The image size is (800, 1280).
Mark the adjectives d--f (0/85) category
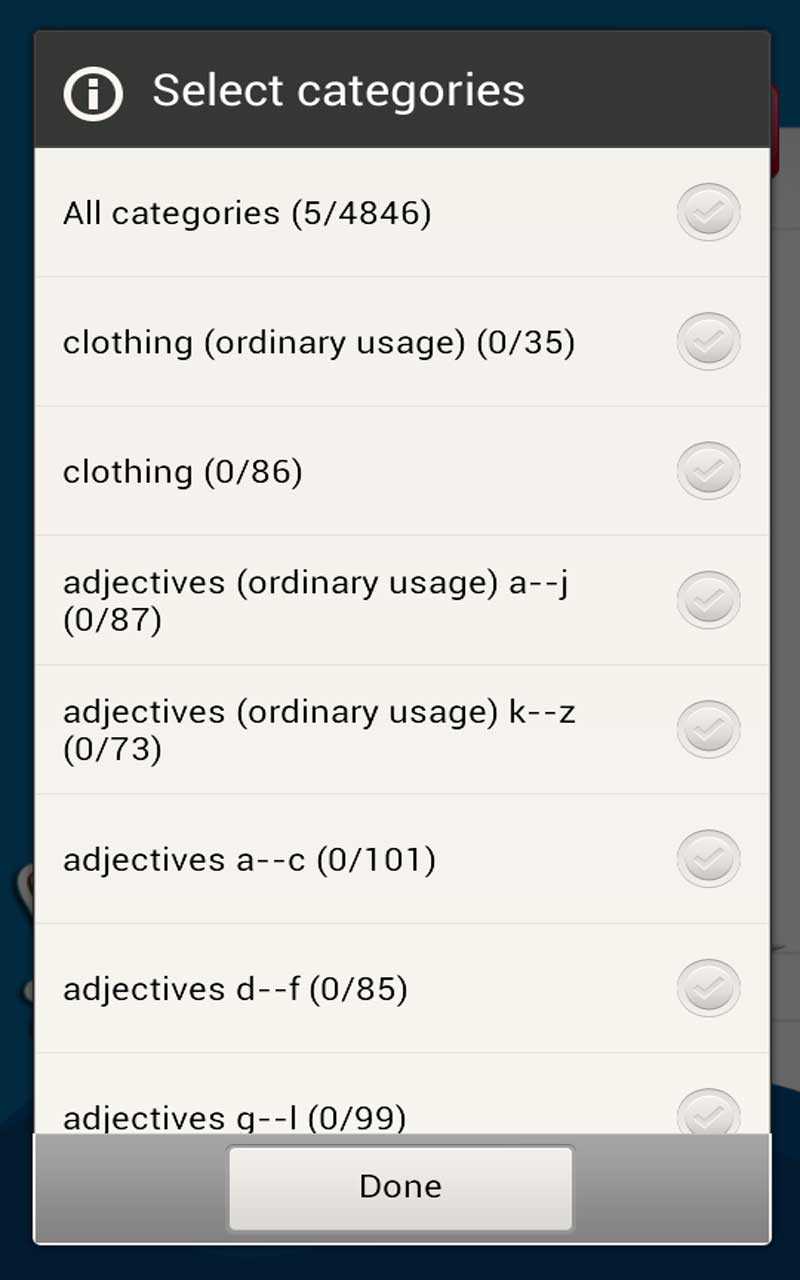point(708,988)
